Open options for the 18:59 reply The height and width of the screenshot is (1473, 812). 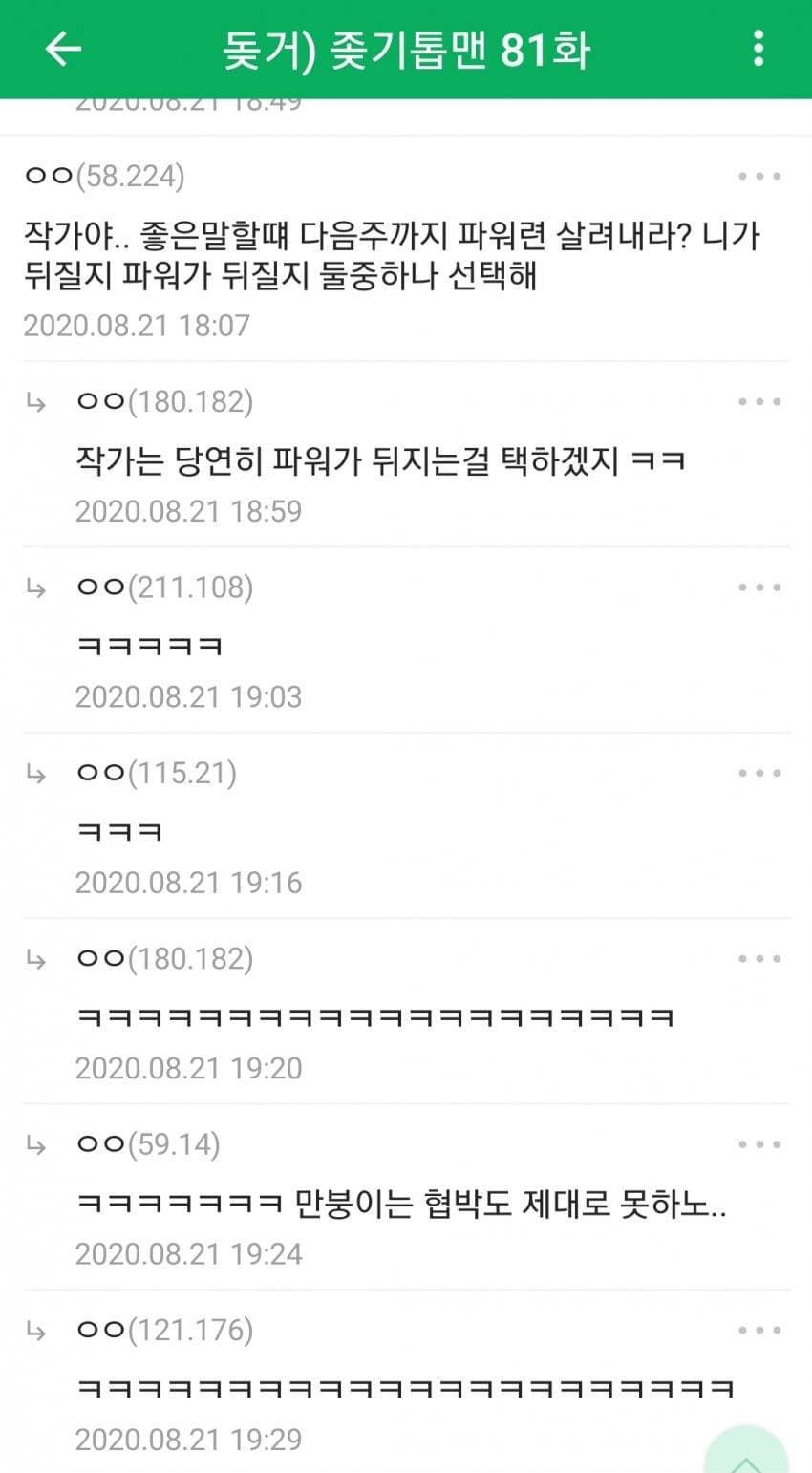coord(759,402)
